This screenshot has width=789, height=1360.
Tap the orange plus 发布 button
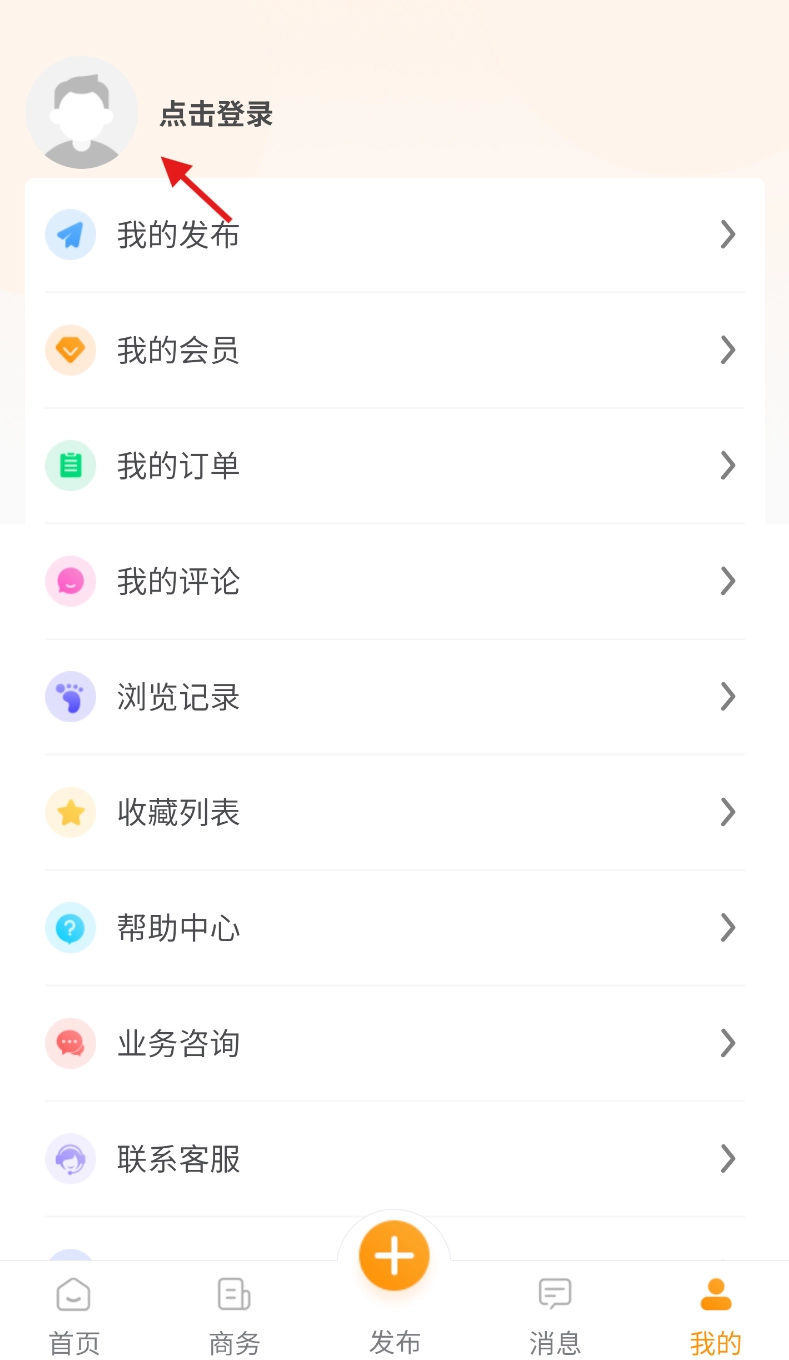coord(394,1256)
